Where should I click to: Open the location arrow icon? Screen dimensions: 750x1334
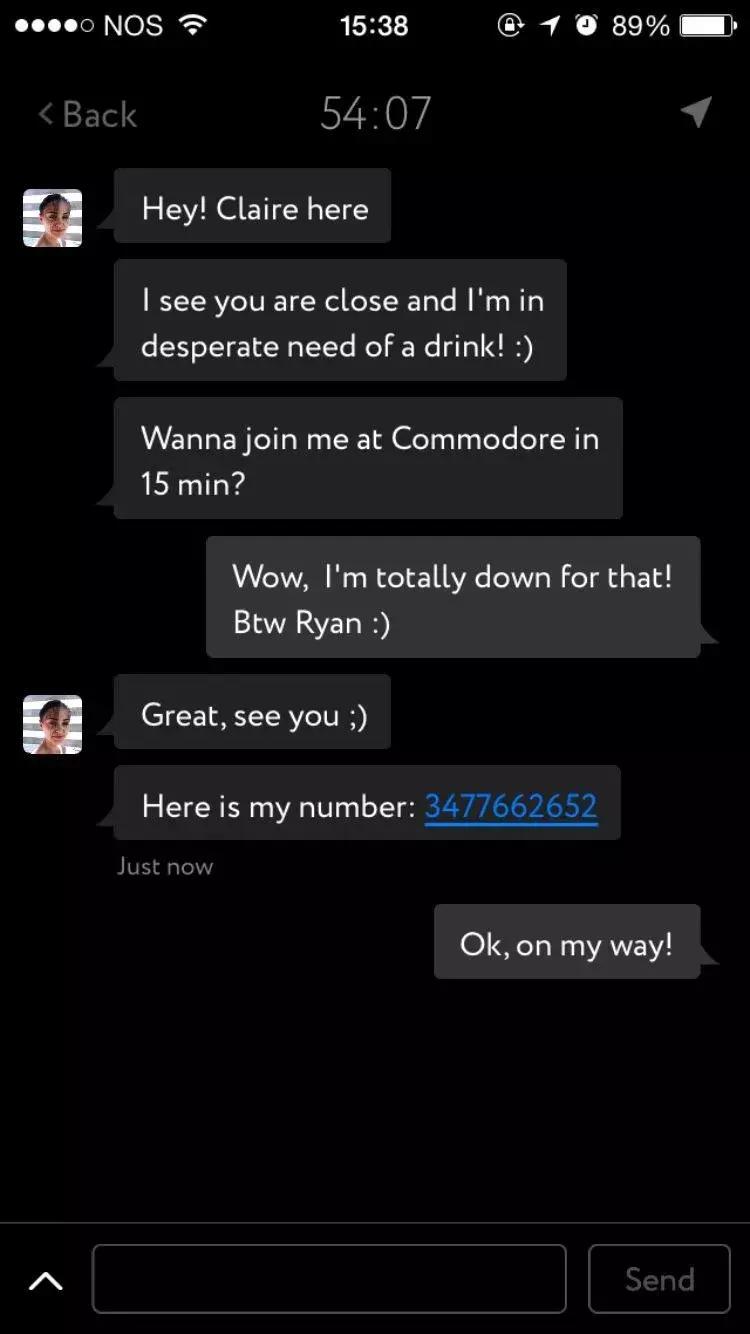(x=696, y=112)
